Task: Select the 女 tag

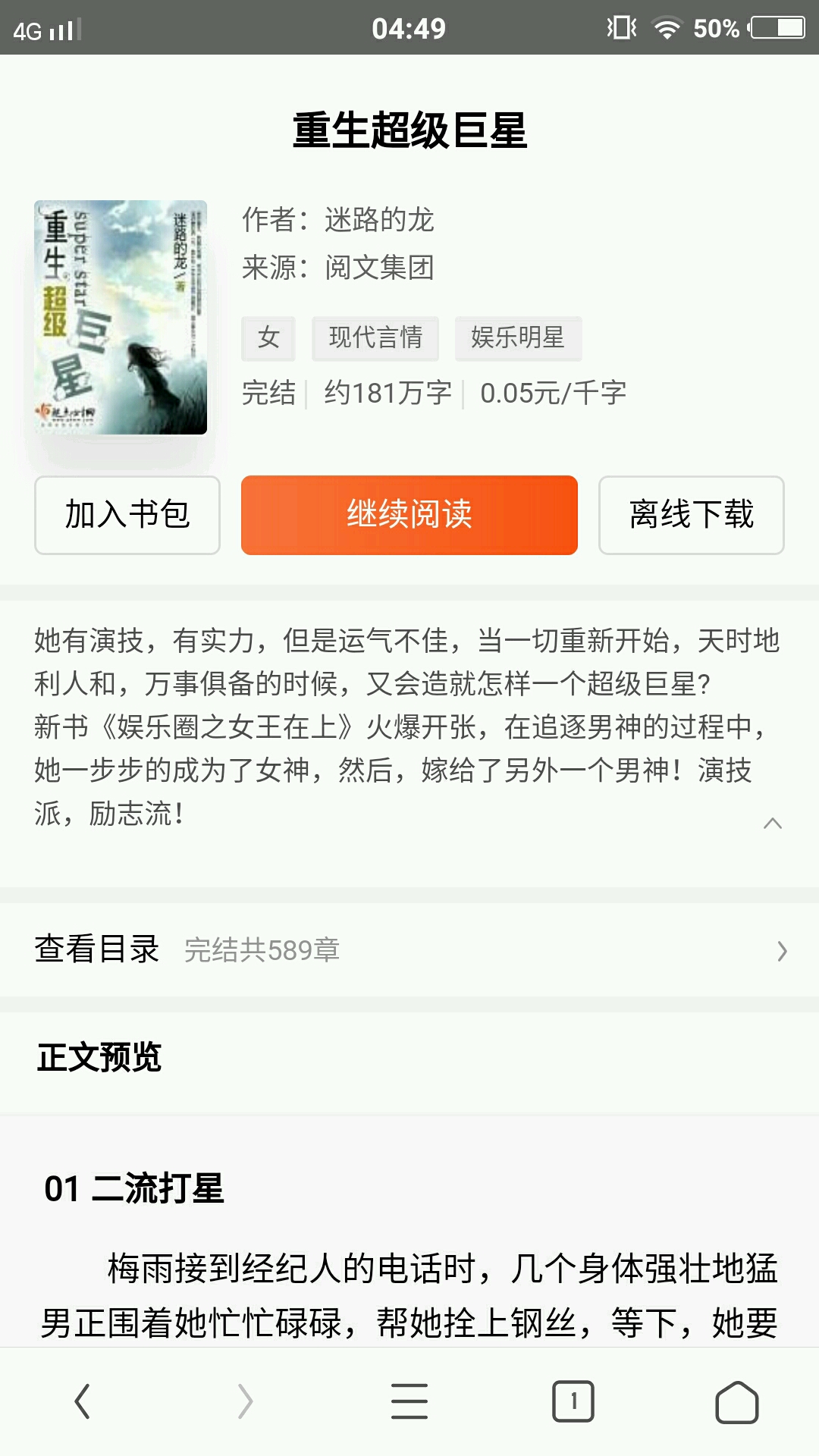Action: coord(268,337)
